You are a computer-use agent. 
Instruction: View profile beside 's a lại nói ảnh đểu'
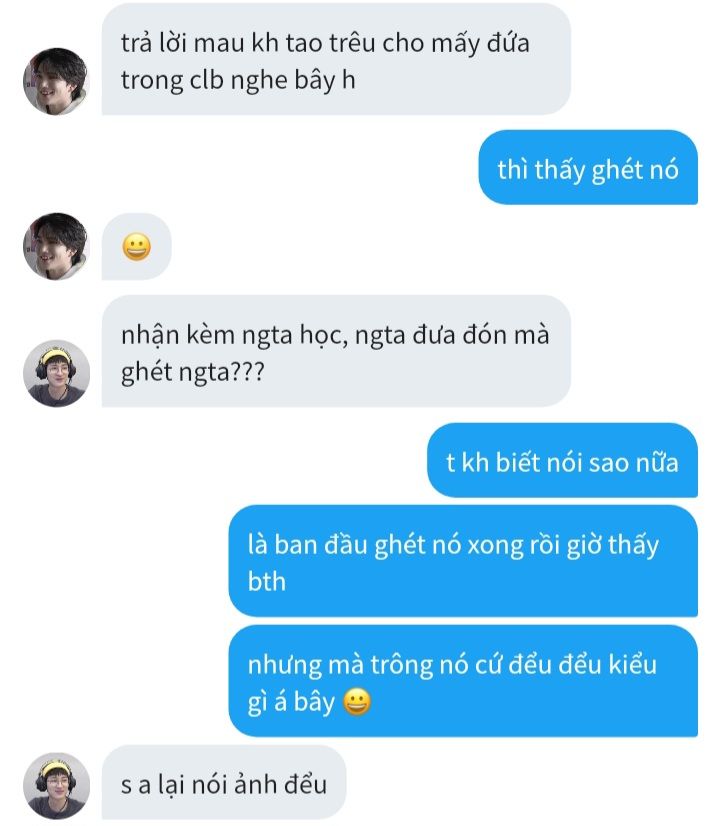tap(56, 785)
